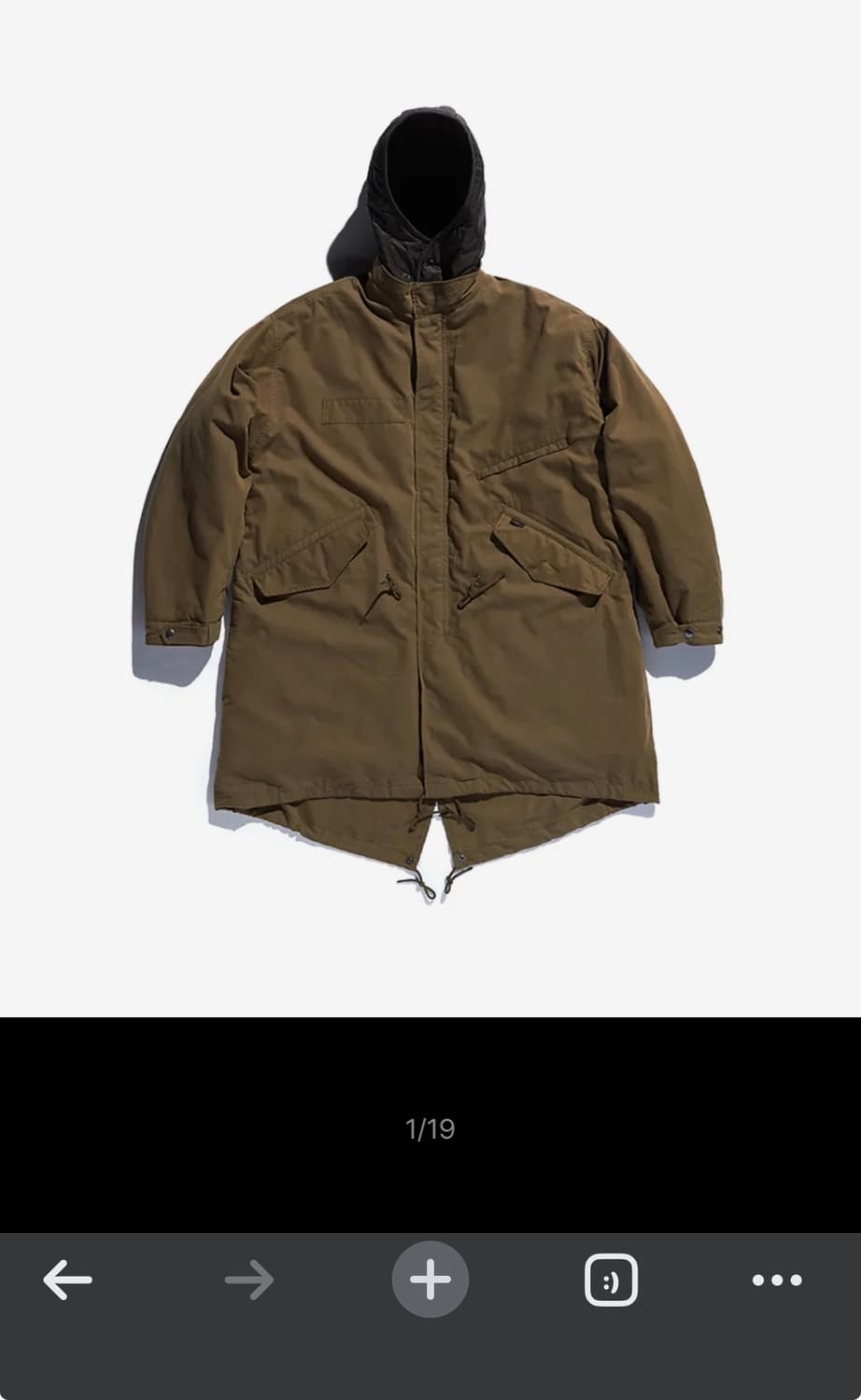Image resolution: width=861 pixels, height=1400 pixels.
Task: Open a new tab with the plus icon
Action: pyautogui.click(x=430, y=1280)
